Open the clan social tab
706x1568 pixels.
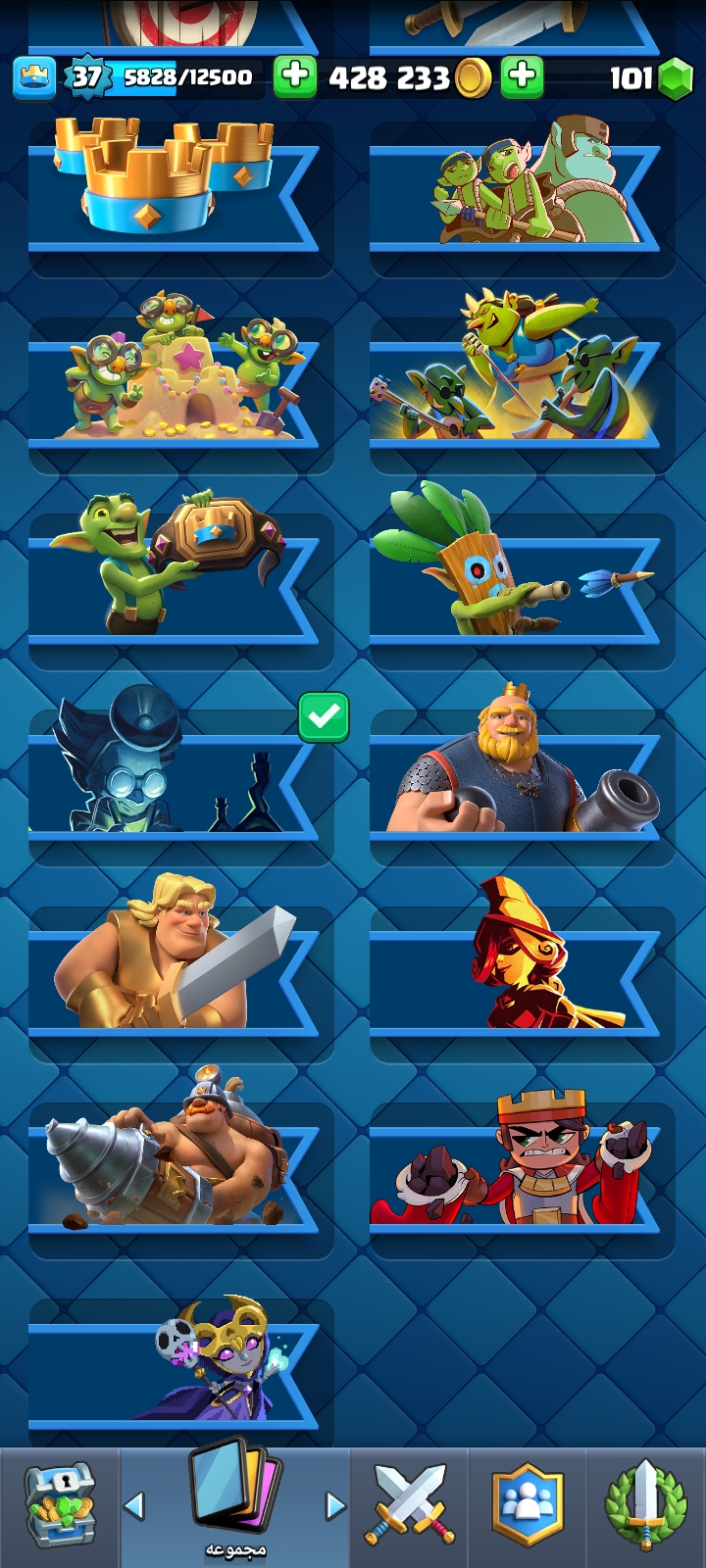click(x=528, y=1505)
